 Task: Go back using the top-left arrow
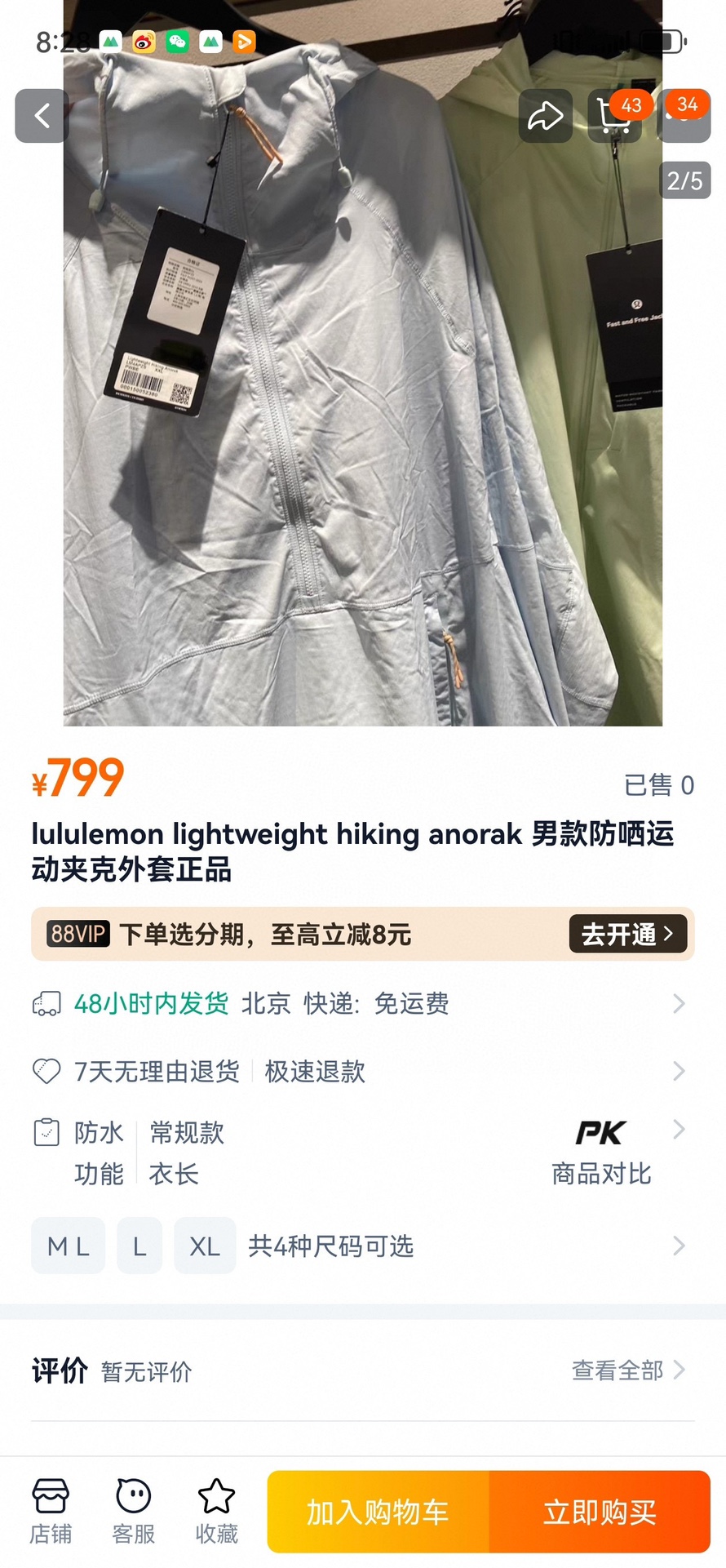tap(42, 116)
